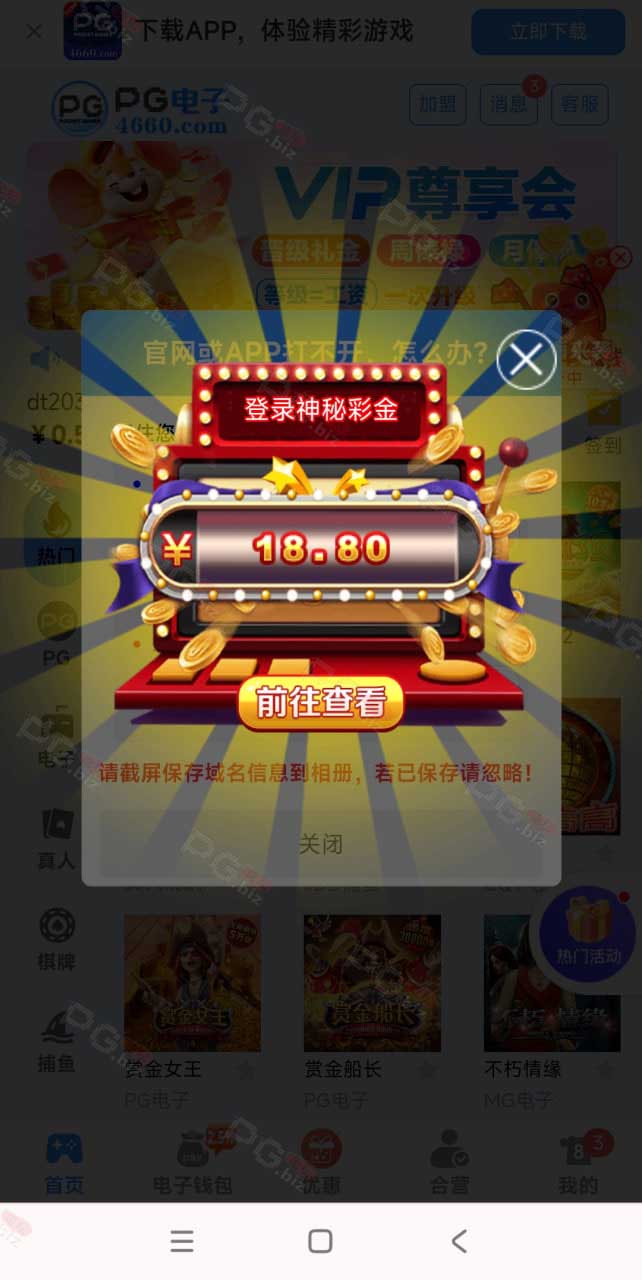The height and width of the screenshot is (1280, 642).
Task: Open the 电子钱包 tab
Action: pos(192,1165)
